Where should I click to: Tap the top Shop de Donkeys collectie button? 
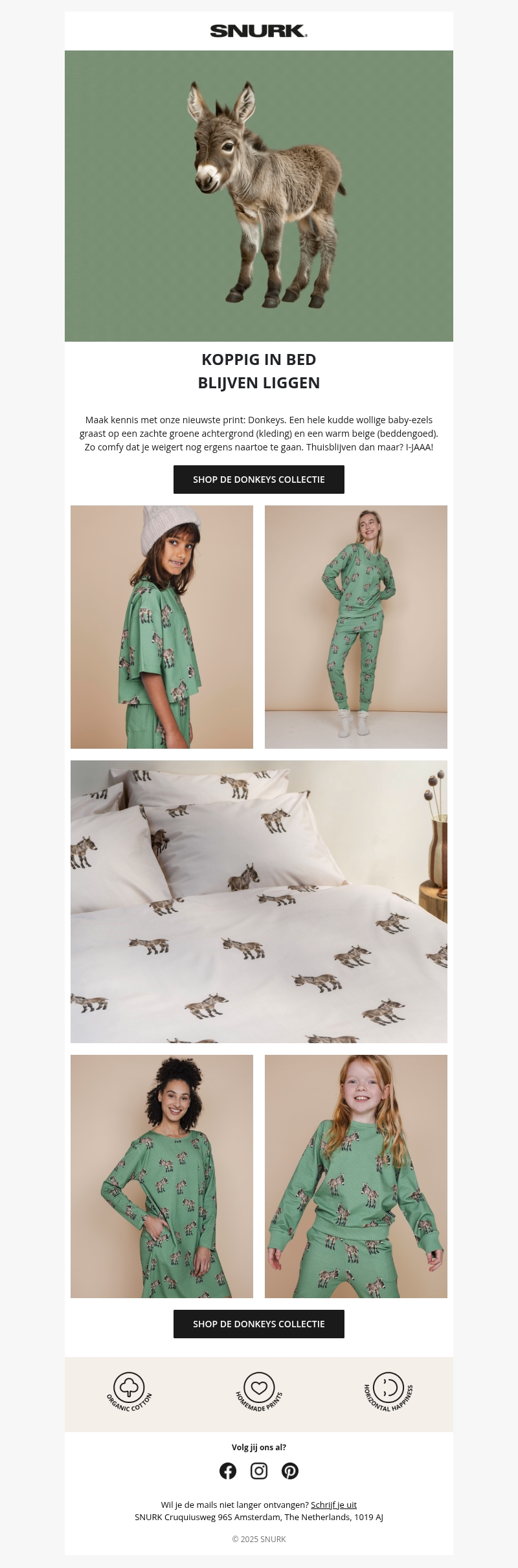pyautogui.click(x=259, y=480)
